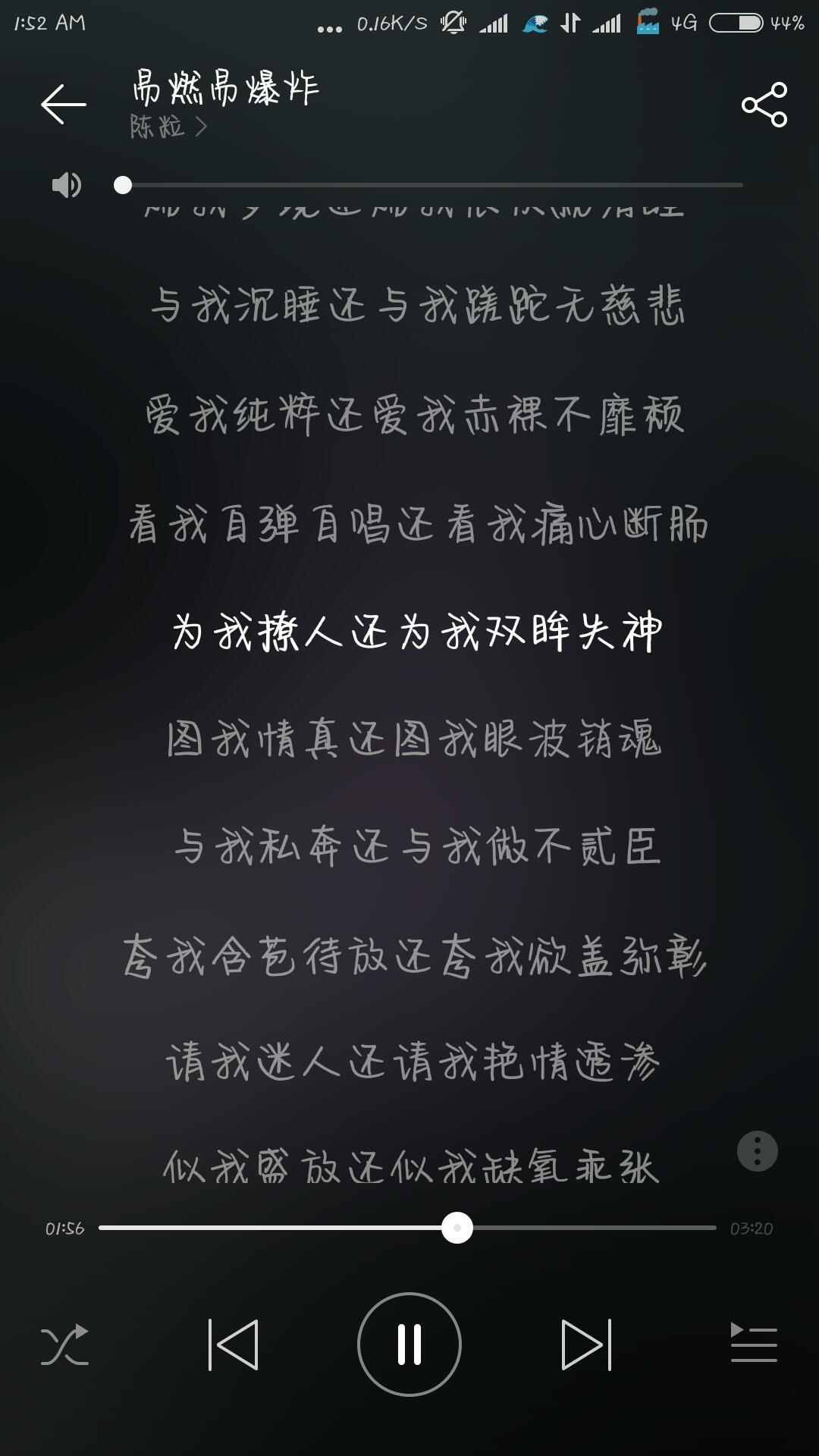
Task: Pause the current song
Action: coord(409,1345)
